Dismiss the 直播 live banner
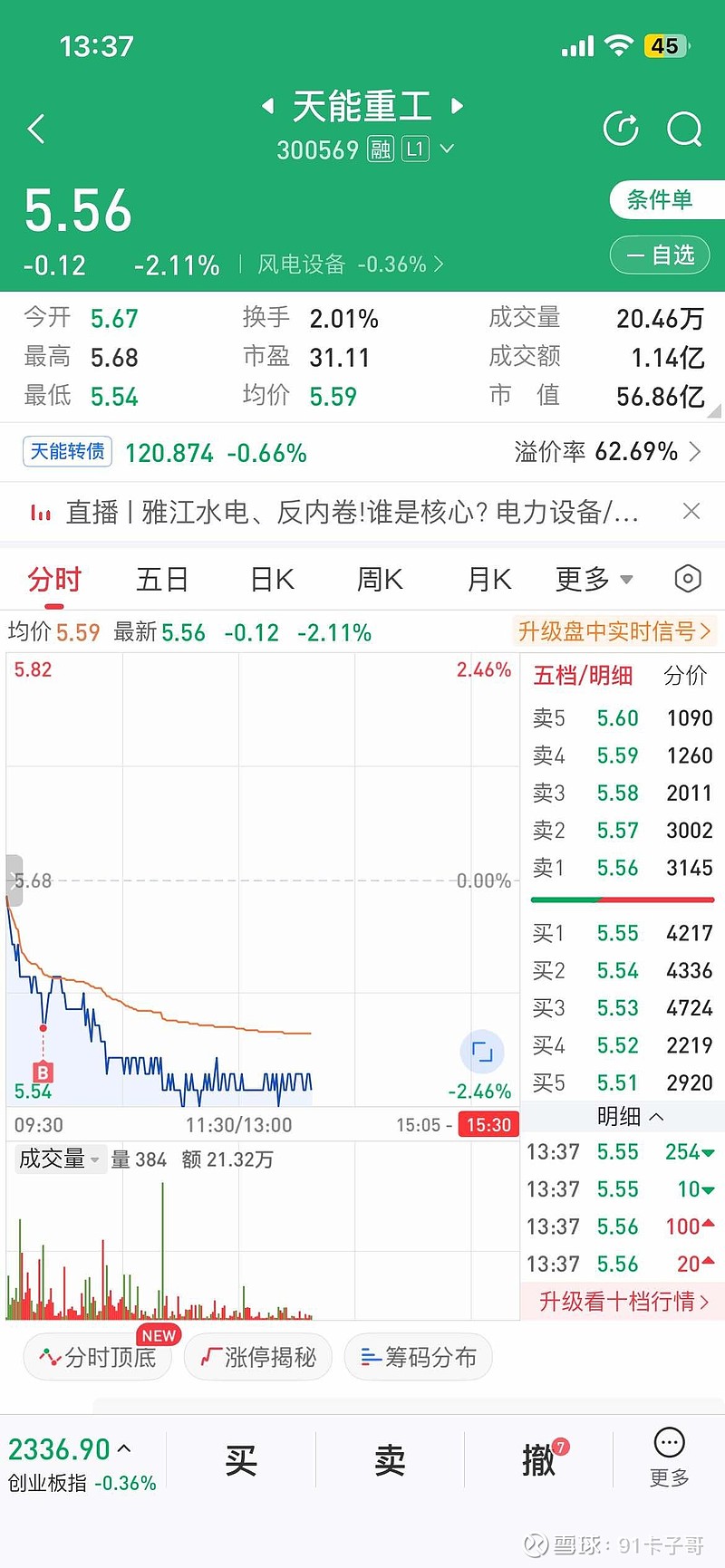This screenshot has height=1568, width=725. (691, 512)
